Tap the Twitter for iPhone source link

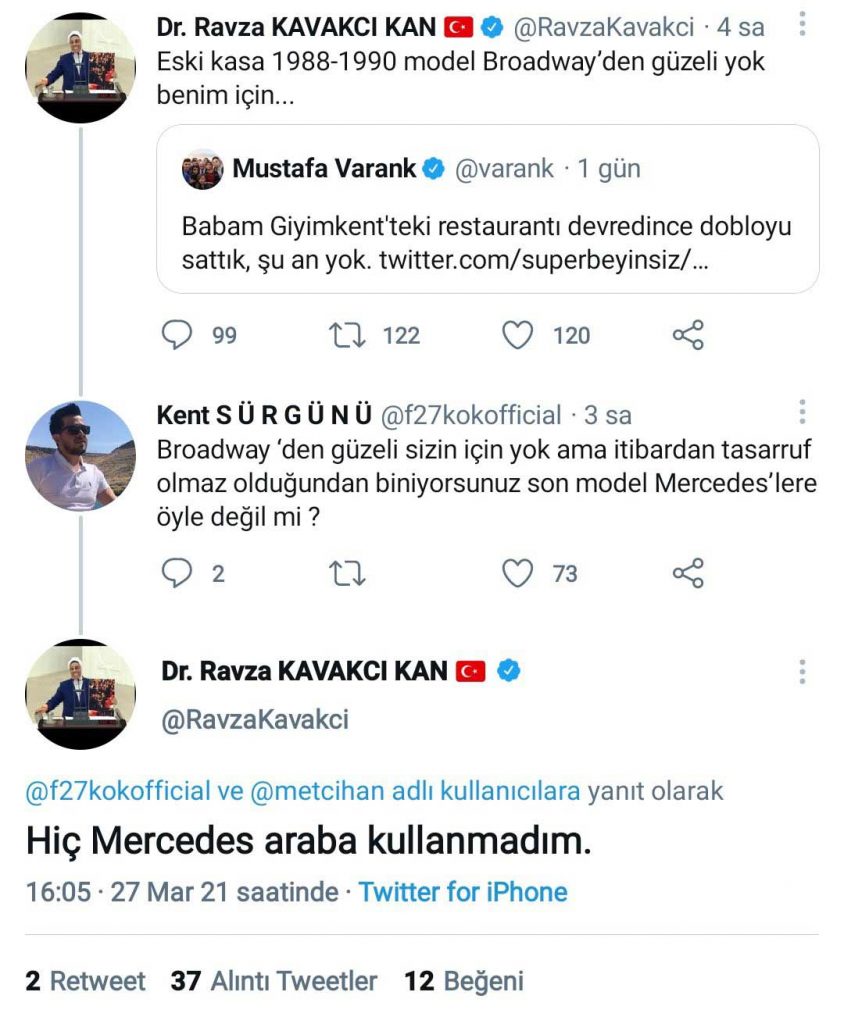point(463,892)
